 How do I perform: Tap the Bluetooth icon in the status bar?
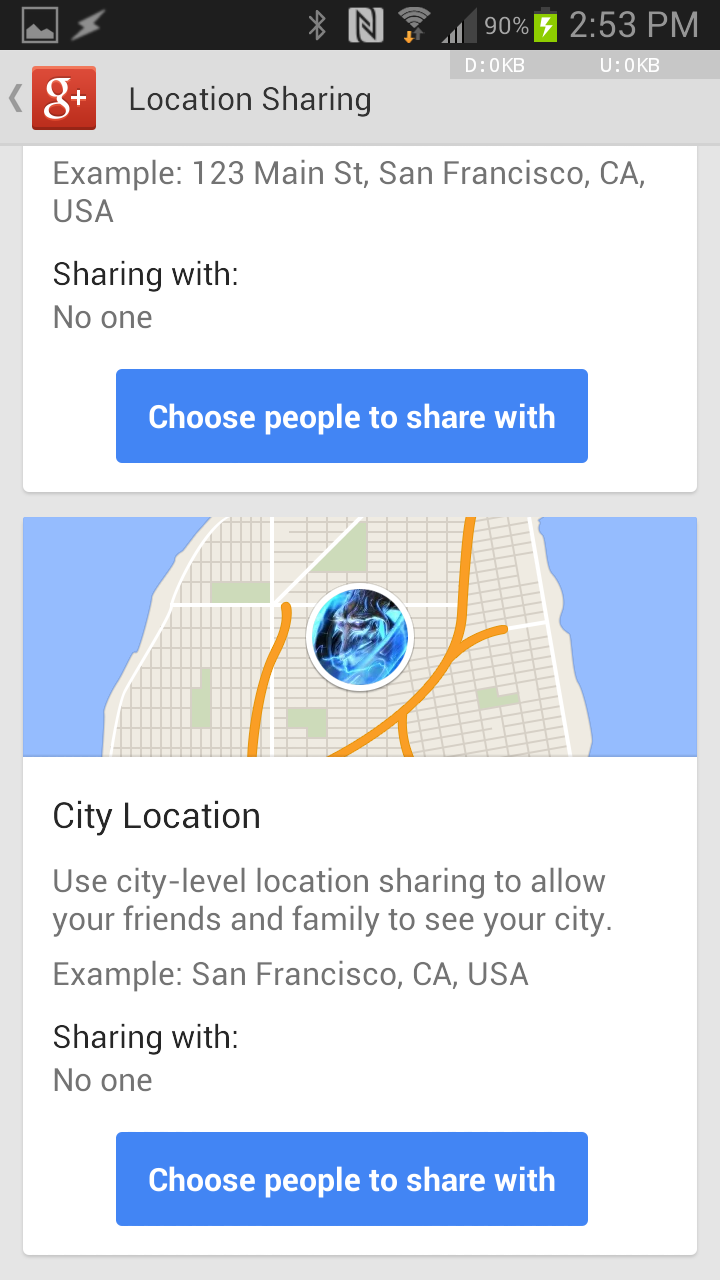pyautogui.click(x=318, y=22)
